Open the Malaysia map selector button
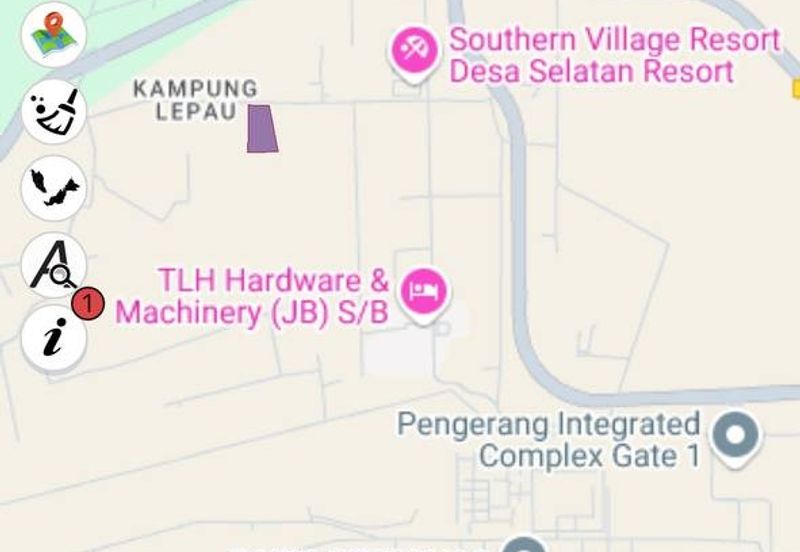This screenshot has width=800, height=552. click(54, 187)
